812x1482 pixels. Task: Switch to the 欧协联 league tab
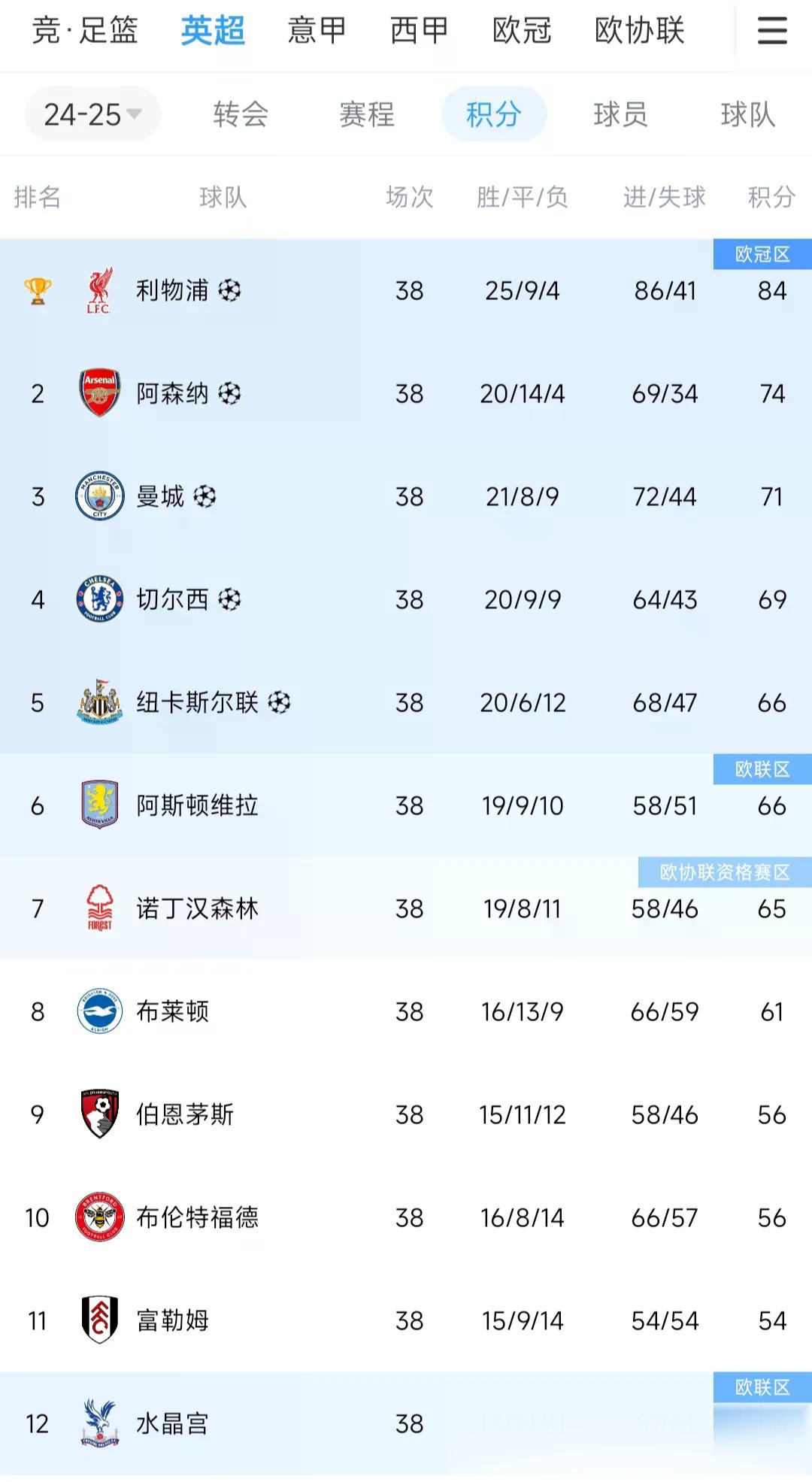(639, 32)
